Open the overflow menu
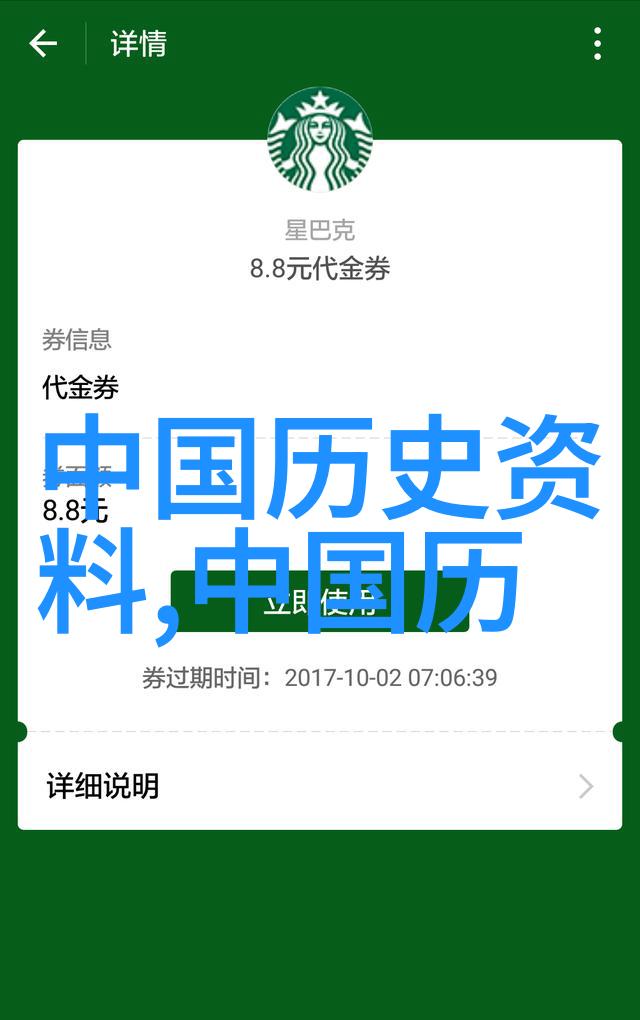This screenshot has height=1020, width=640. pyautogui.click(x=597, y=44)
